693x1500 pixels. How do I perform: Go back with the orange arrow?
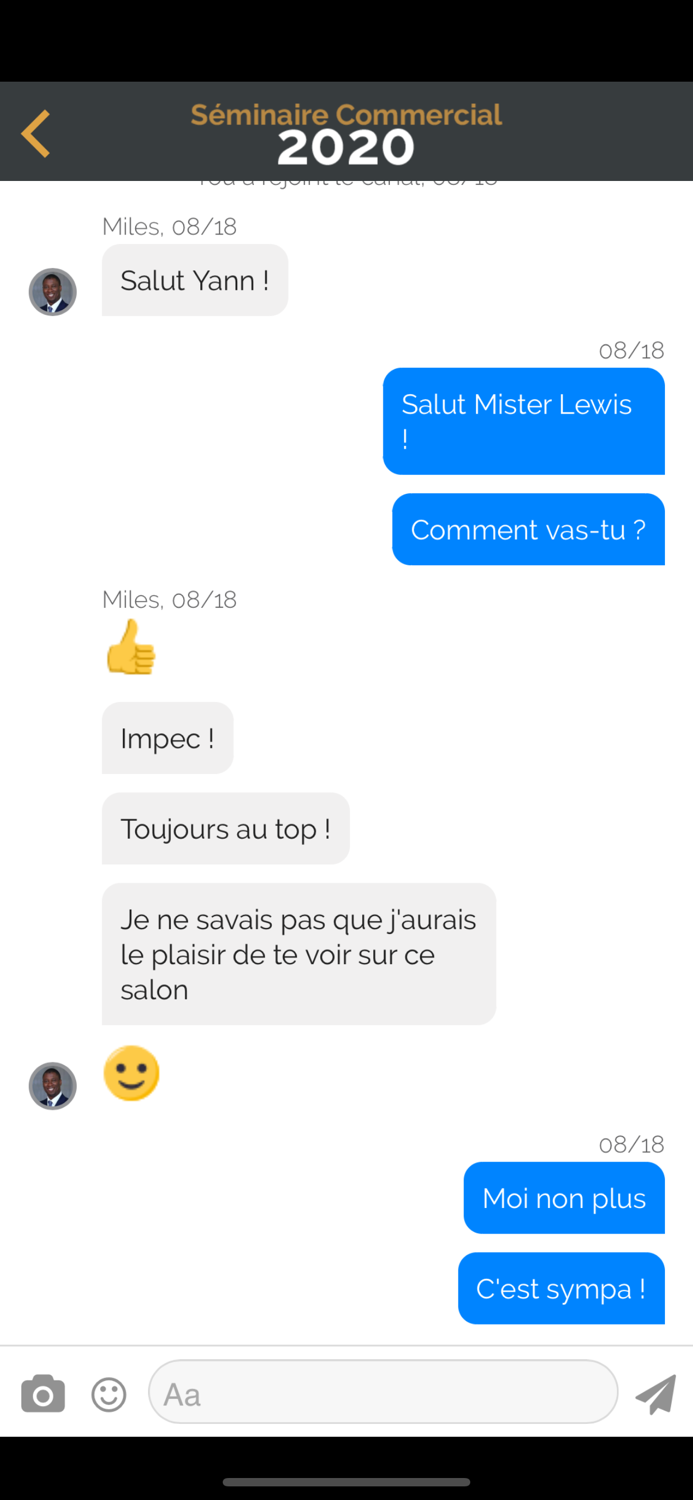point(36,133)
